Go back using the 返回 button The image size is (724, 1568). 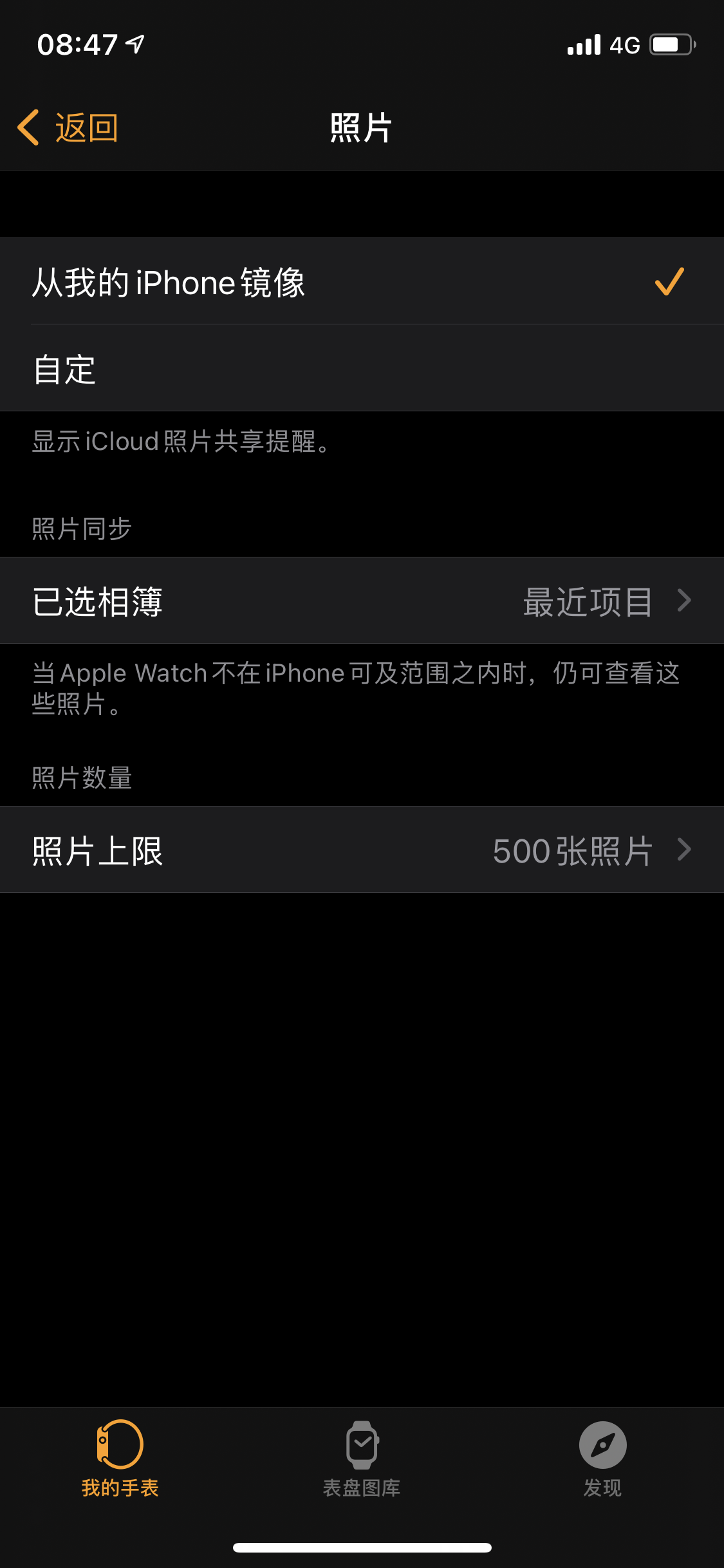[x=68, y=127]
